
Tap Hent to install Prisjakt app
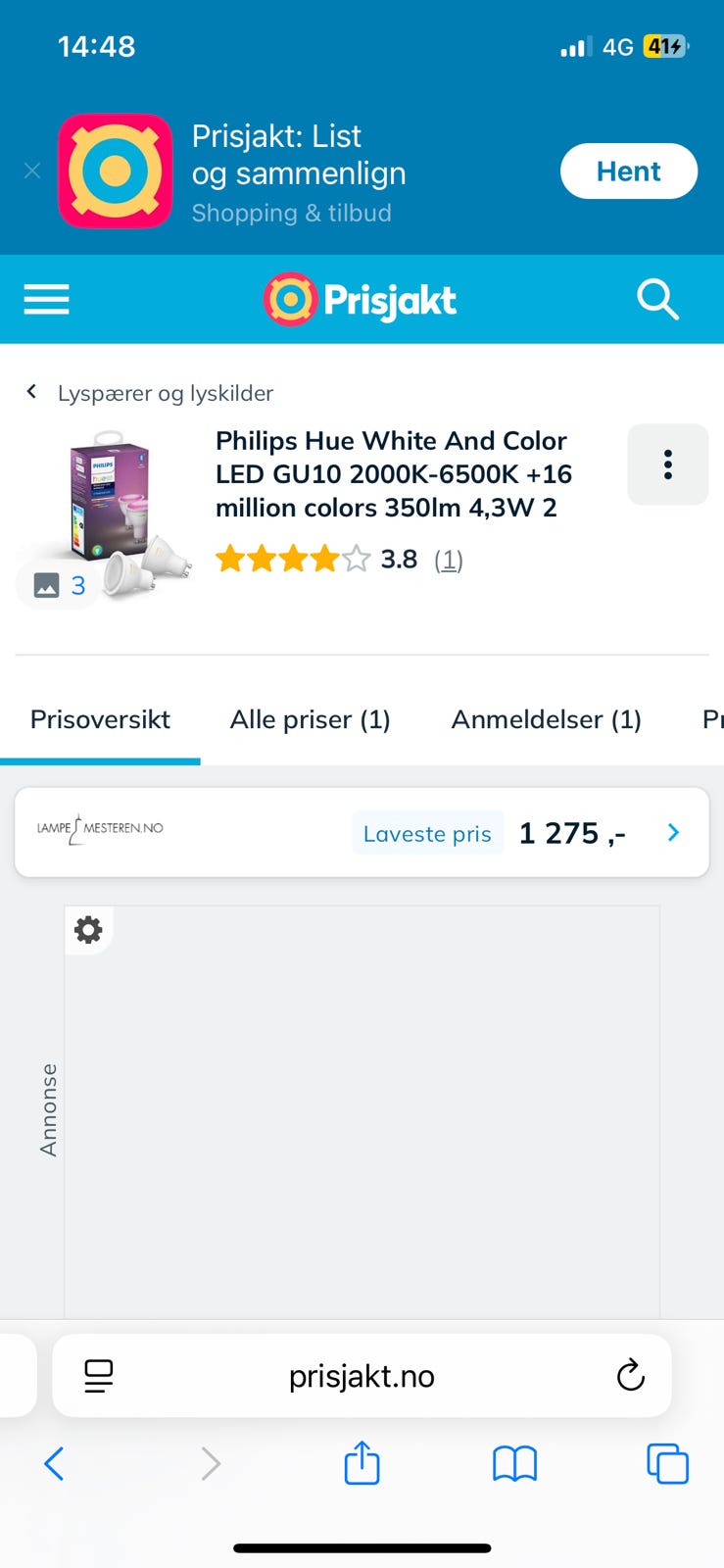pos(629,171)
